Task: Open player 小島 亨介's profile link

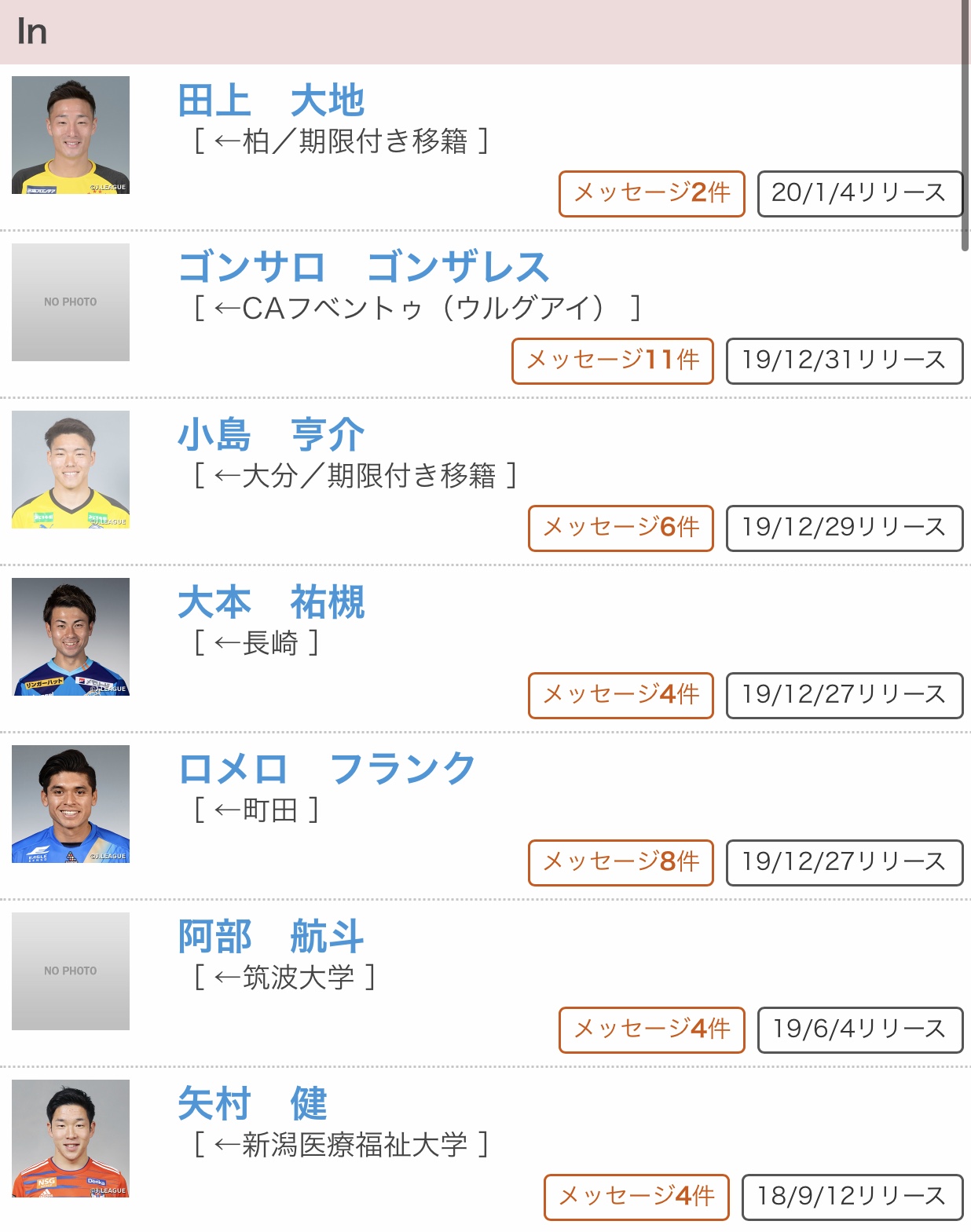Action: 271,434
